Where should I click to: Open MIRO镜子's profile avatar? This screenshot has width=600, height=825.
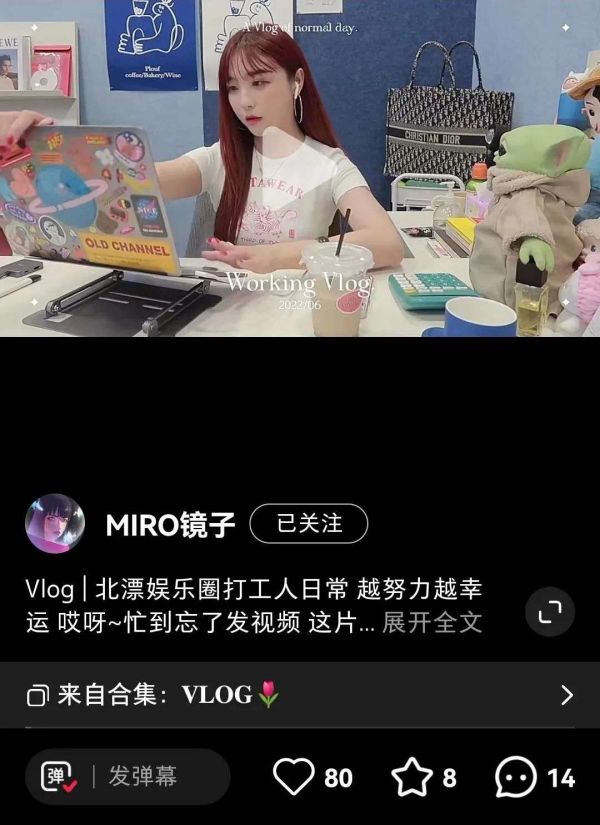pos(54,523)
